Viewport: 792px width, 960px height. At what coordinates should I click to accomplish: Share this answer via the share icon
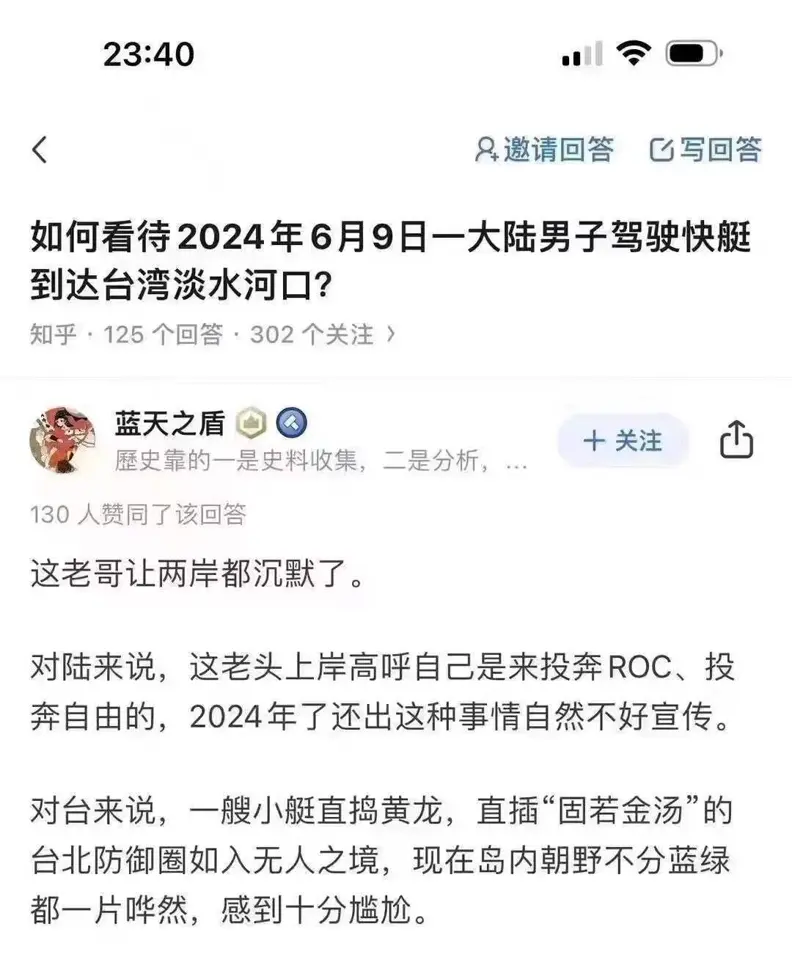tap(736, 440)
